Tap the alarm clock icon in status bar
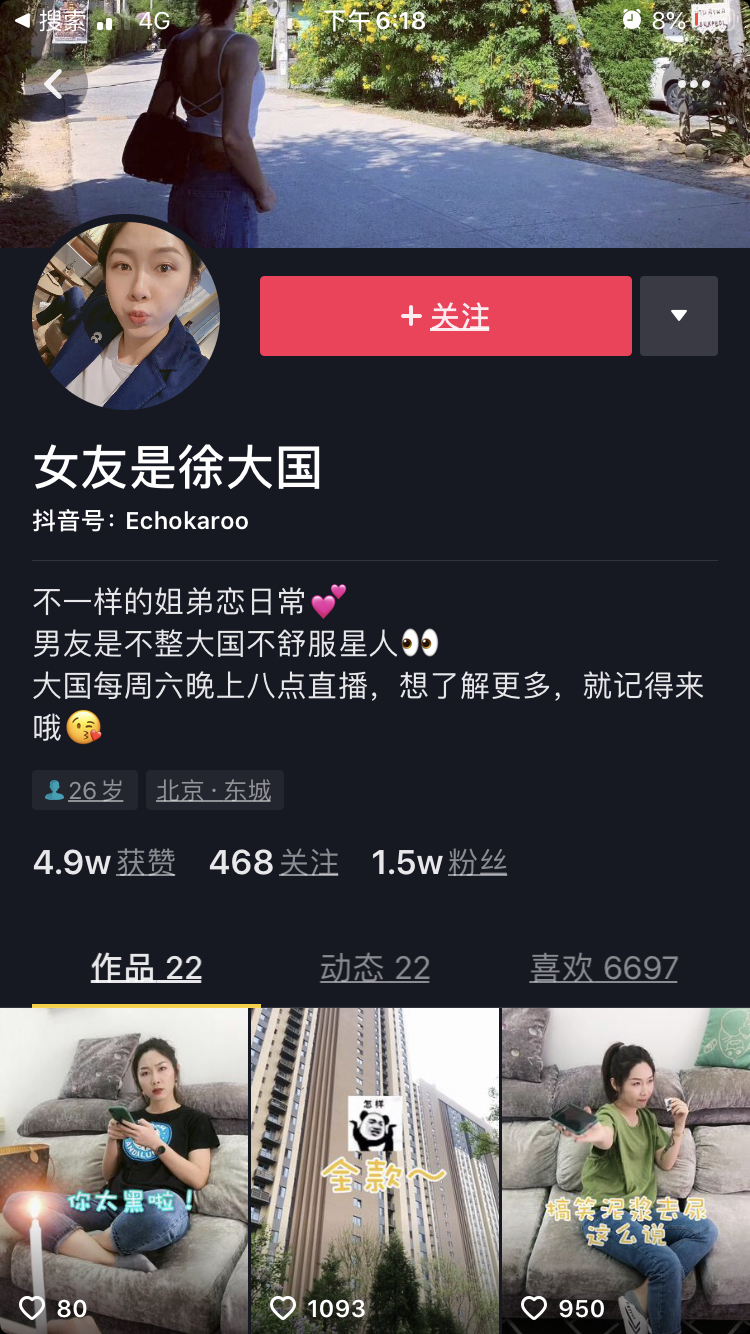This screenshot has width=750, height=1334. [x=632, y=18]
